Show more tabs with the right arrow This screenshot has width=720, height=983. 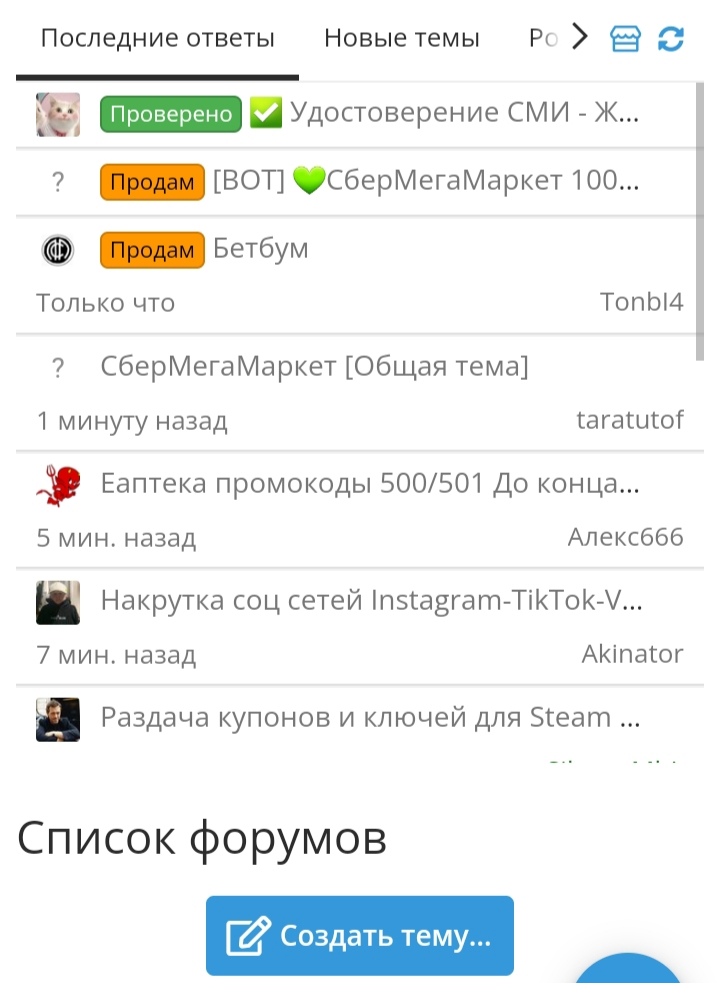click(x=580, y=36)
